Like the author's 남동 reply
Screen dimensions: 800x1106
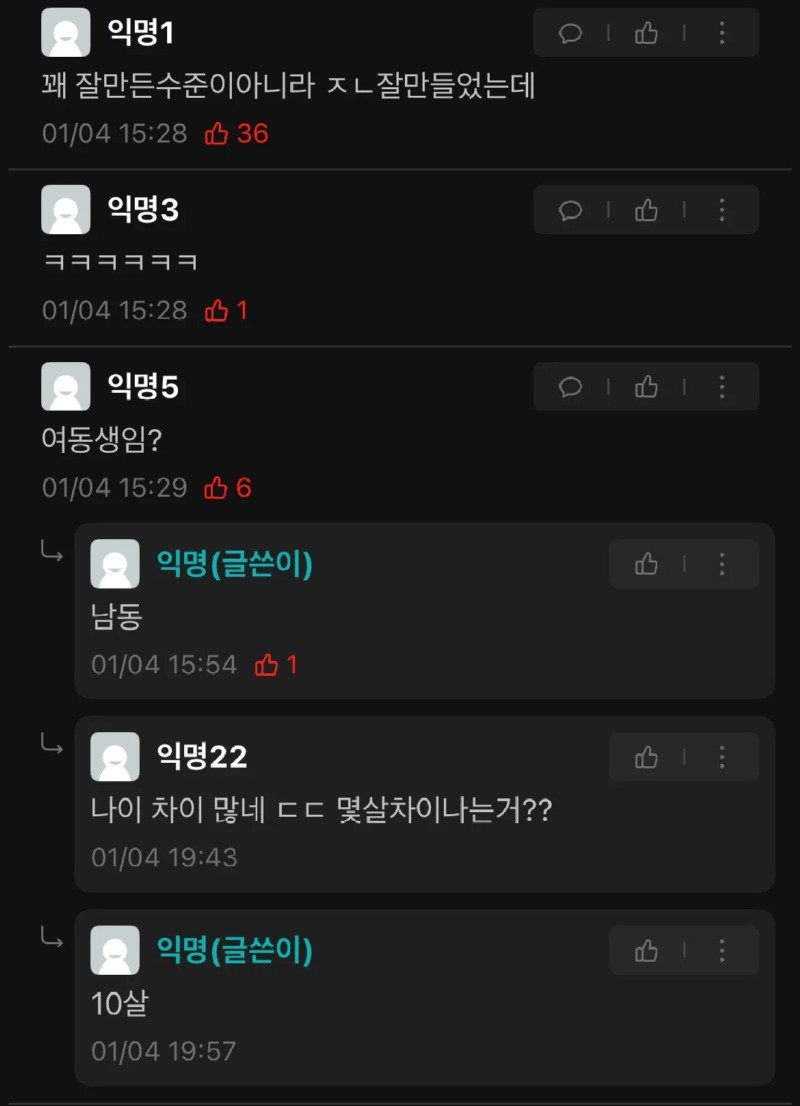point(646,564)
